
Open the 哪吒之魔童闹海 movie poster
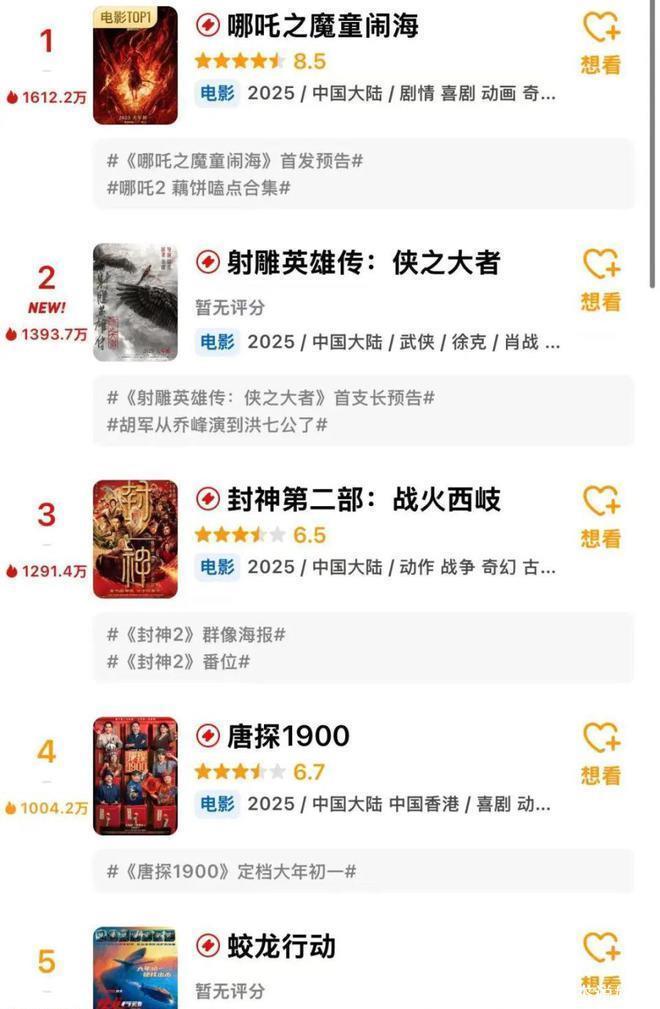pos(135,65)
